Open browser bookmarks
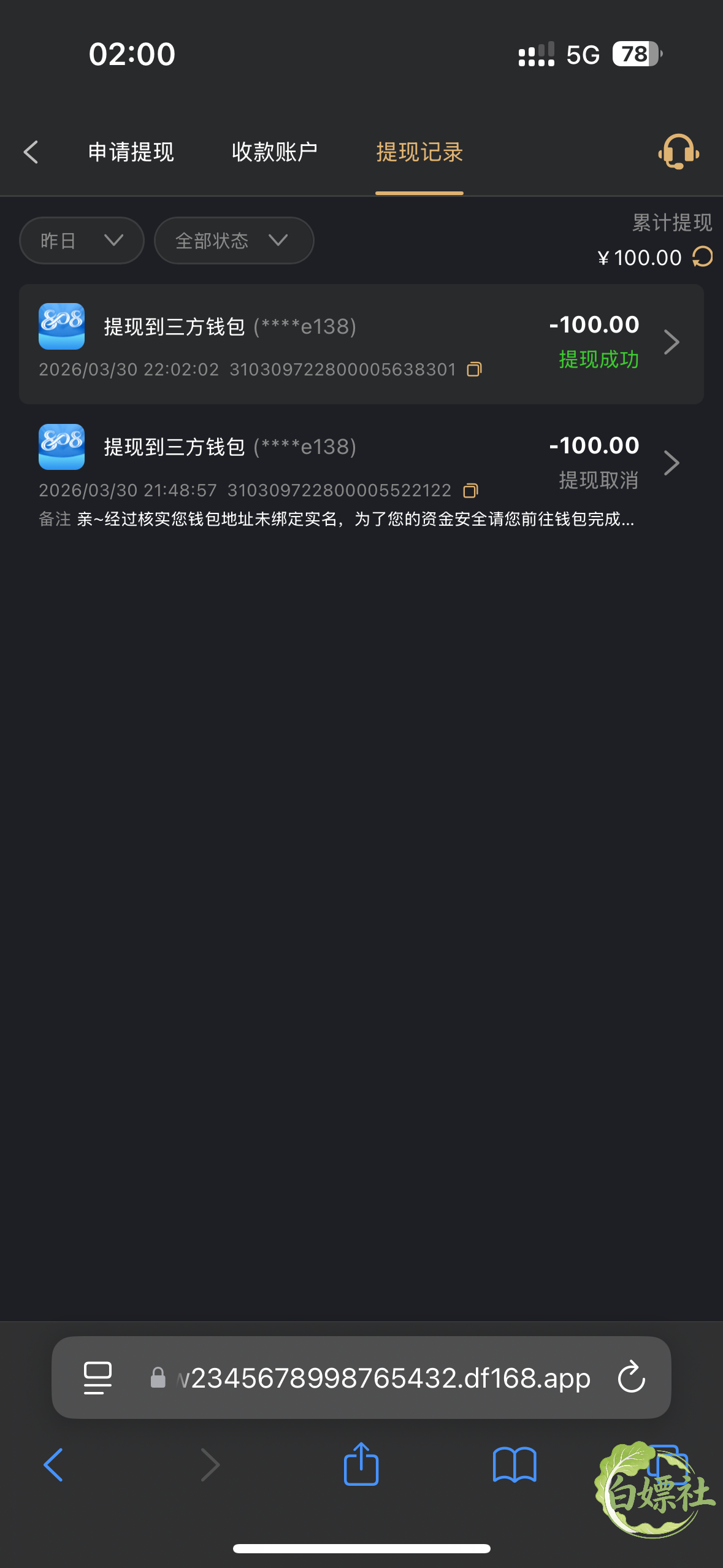This screenshot has width=723, height=1568. click(x=515, y=1465)
